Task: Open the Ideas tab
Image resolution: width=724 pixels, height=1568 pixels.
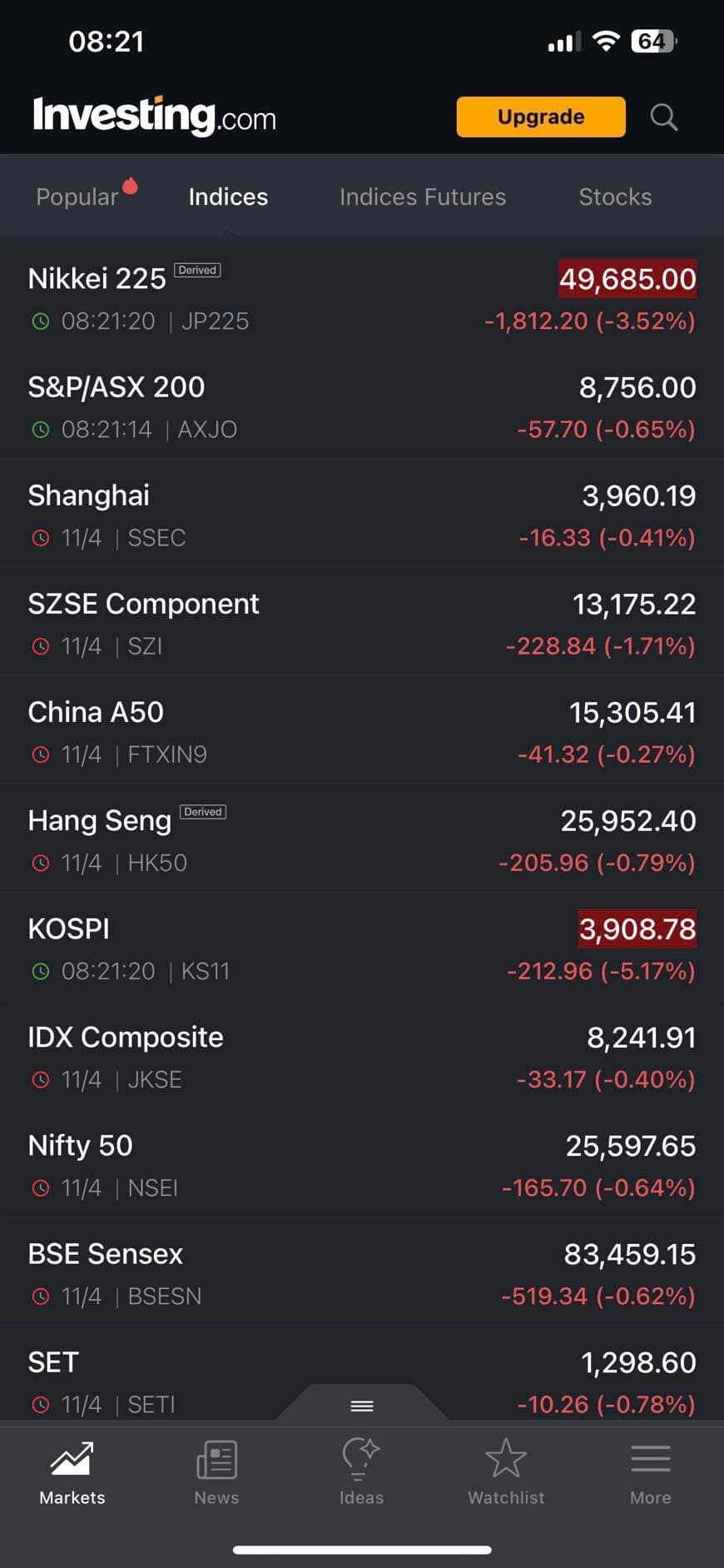Action: point(361,1474)
